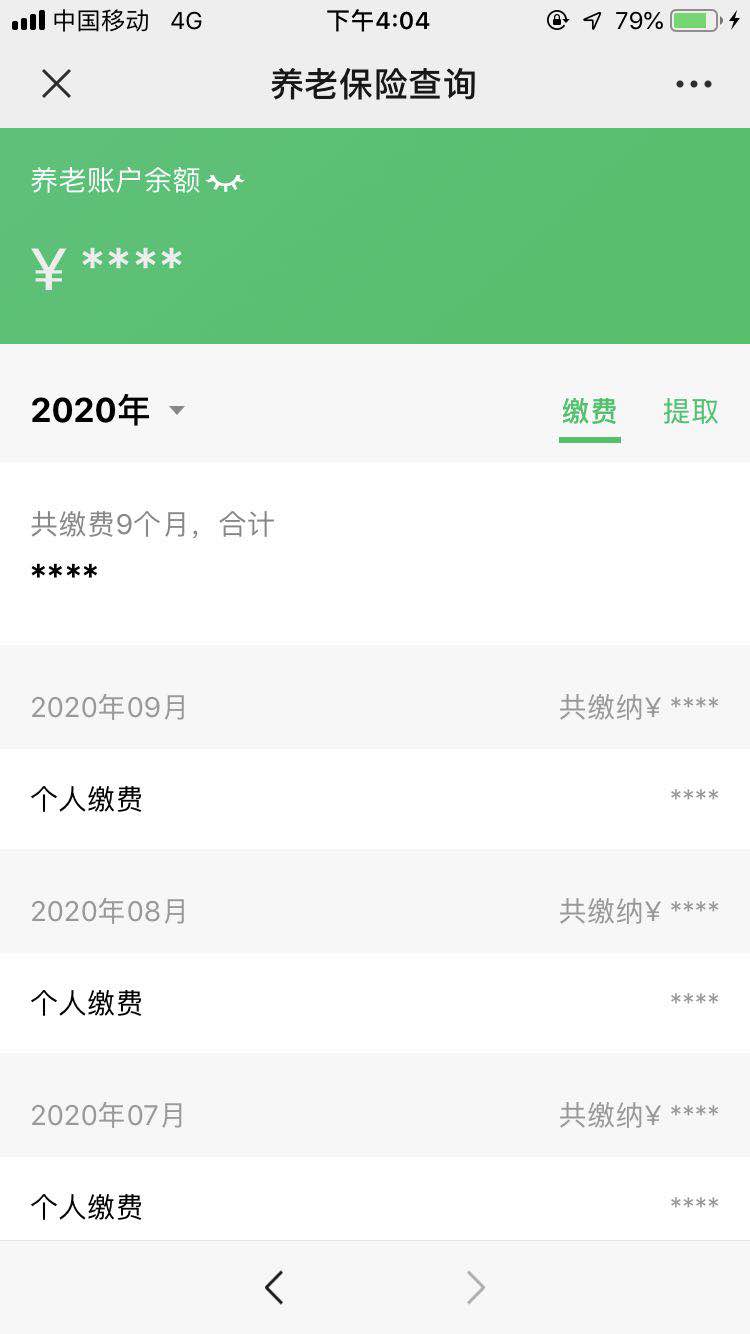Close the pension insurance query page

pyautogui.click(x=56, y=84)
